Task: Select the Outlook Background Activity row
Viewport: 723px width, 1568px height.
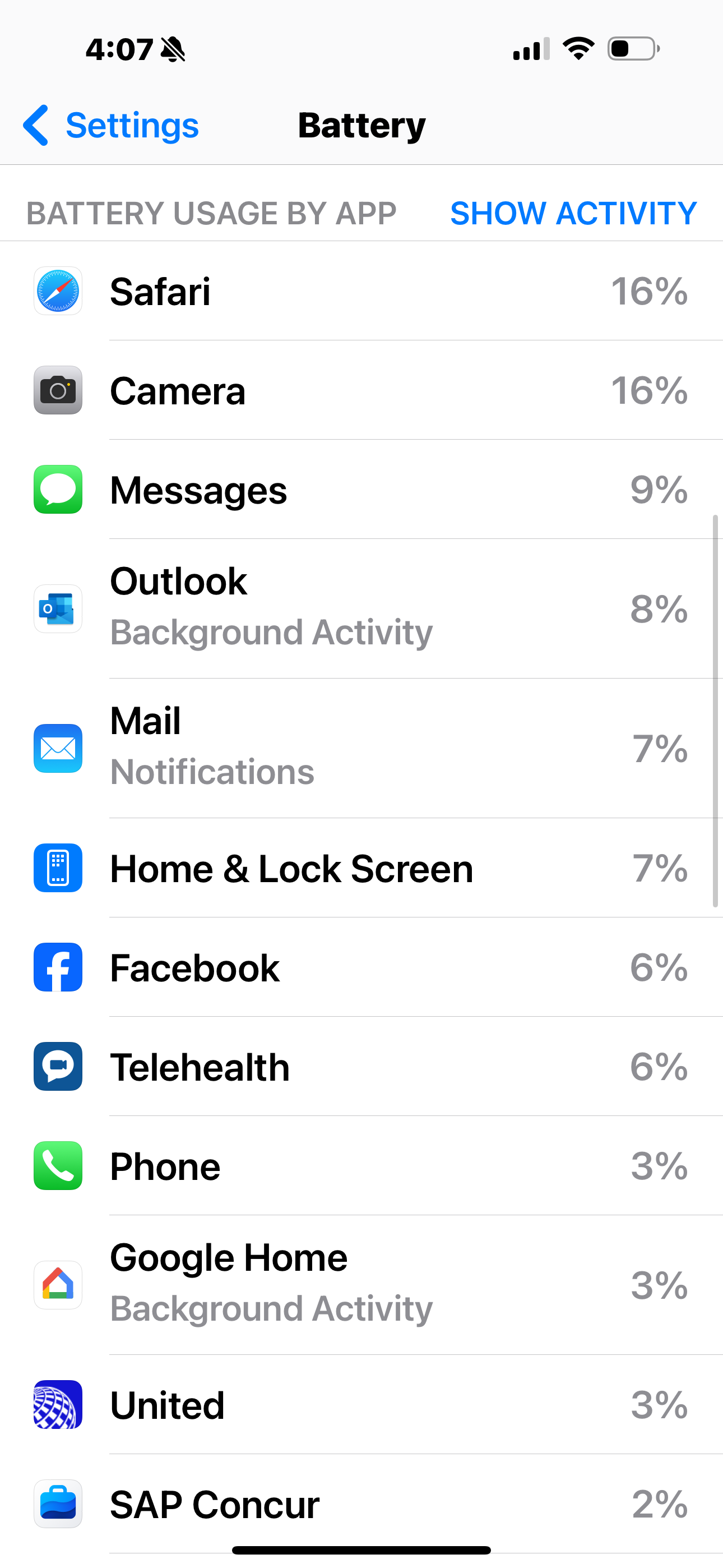Action: (x=361, y=608)
